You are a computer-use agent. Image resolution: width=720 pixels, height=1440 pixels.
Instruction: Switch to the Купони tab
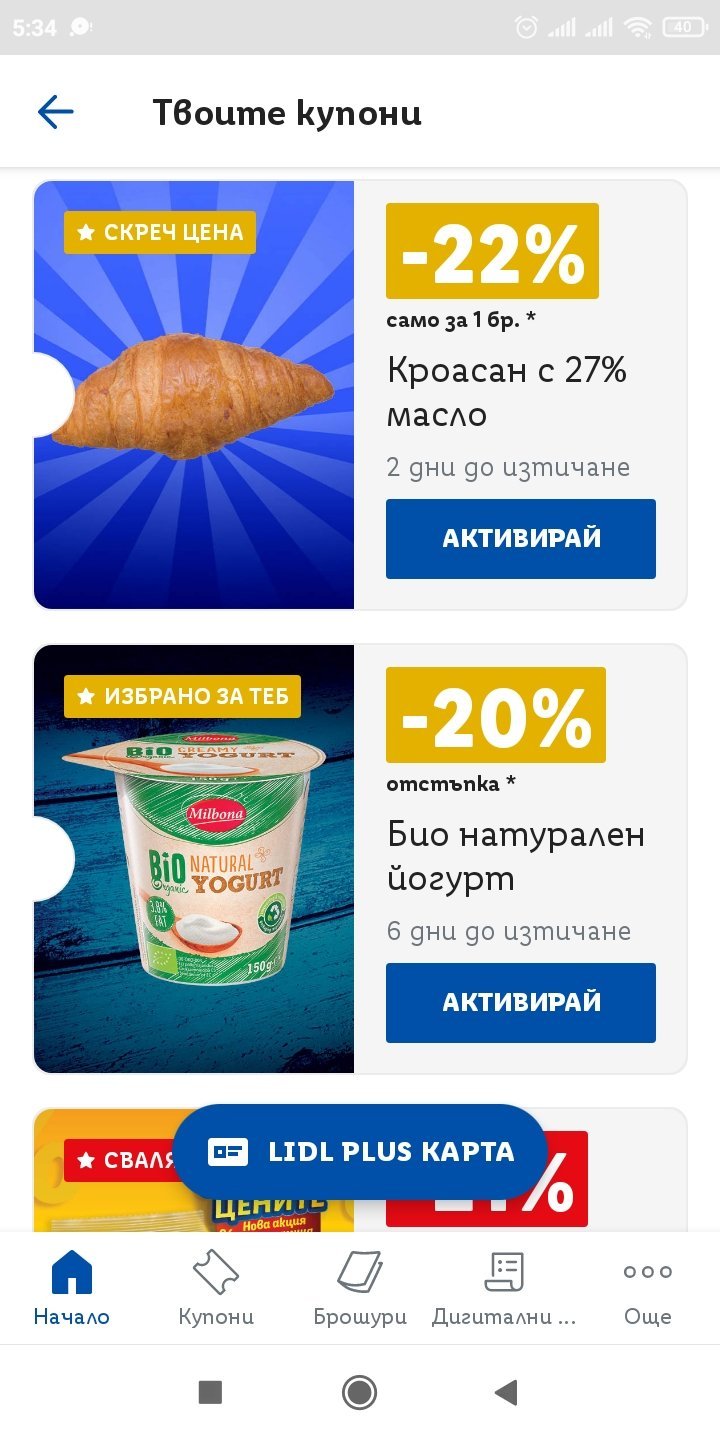(216, 1289)
